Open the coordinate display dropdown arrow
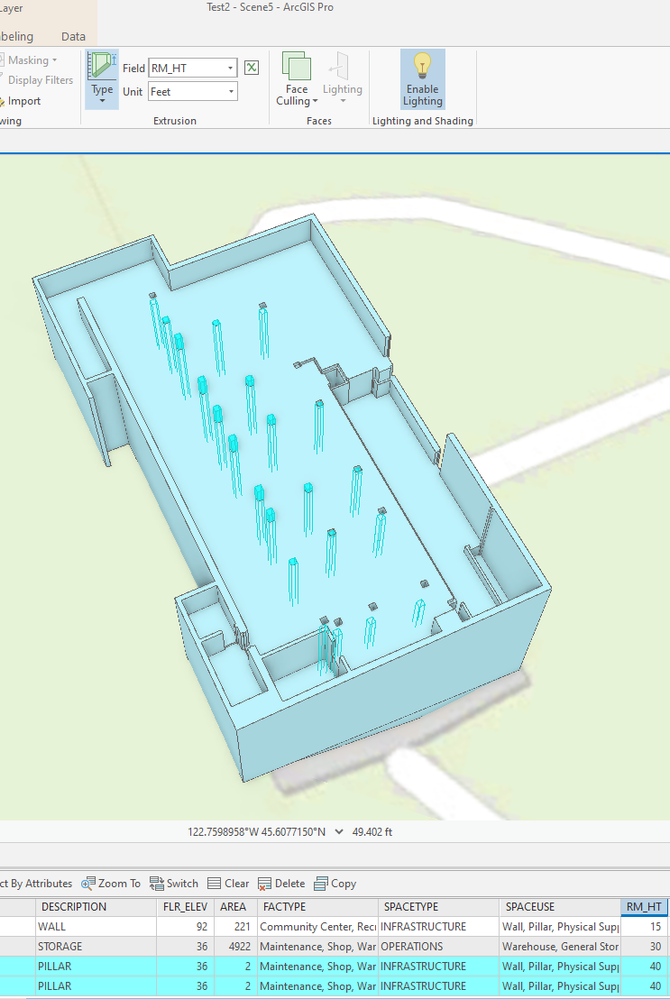This screenshot has height=999, width=670. [339, 832]
